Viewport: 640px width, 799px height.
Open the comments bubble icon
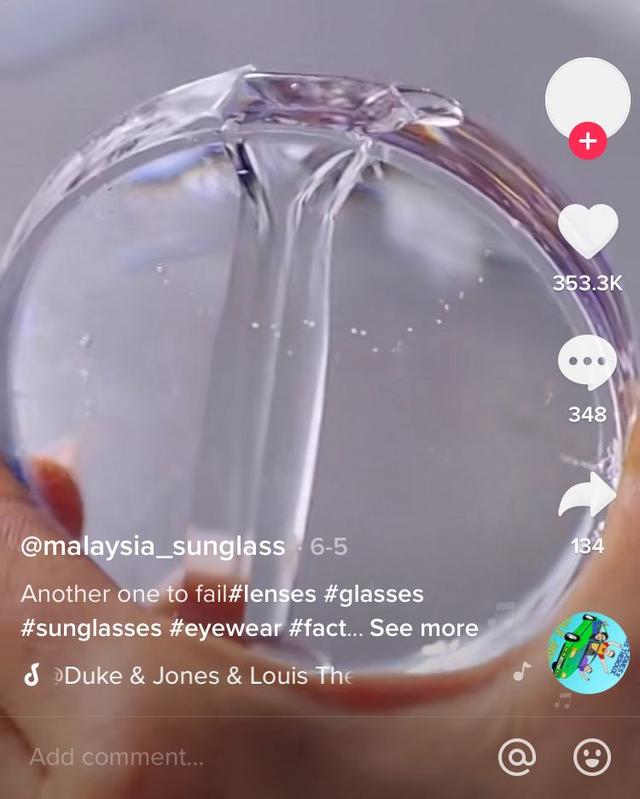click(587, 362)
